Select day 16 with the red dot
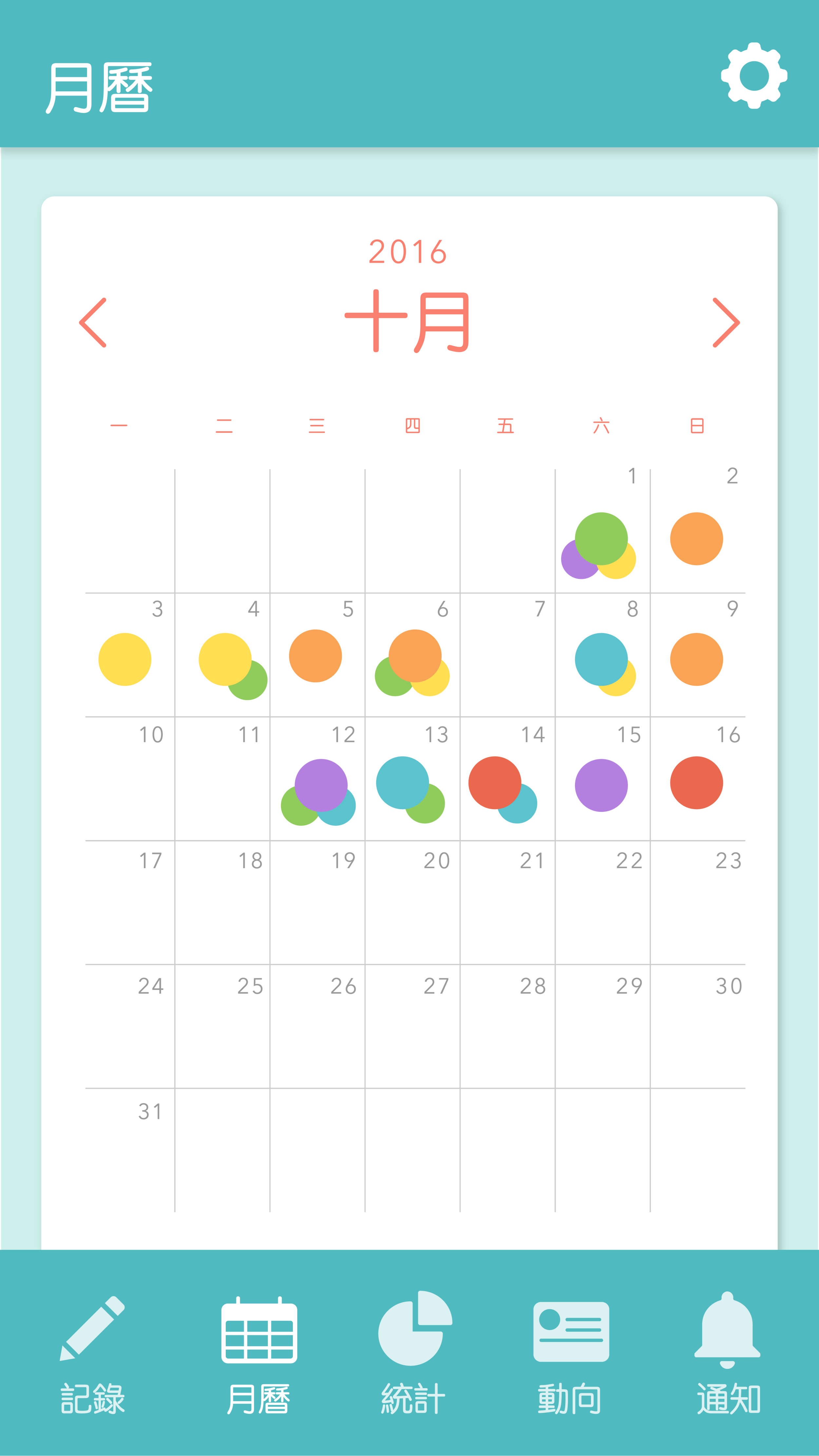819x1456 pixels. click(x=697, y=778)
